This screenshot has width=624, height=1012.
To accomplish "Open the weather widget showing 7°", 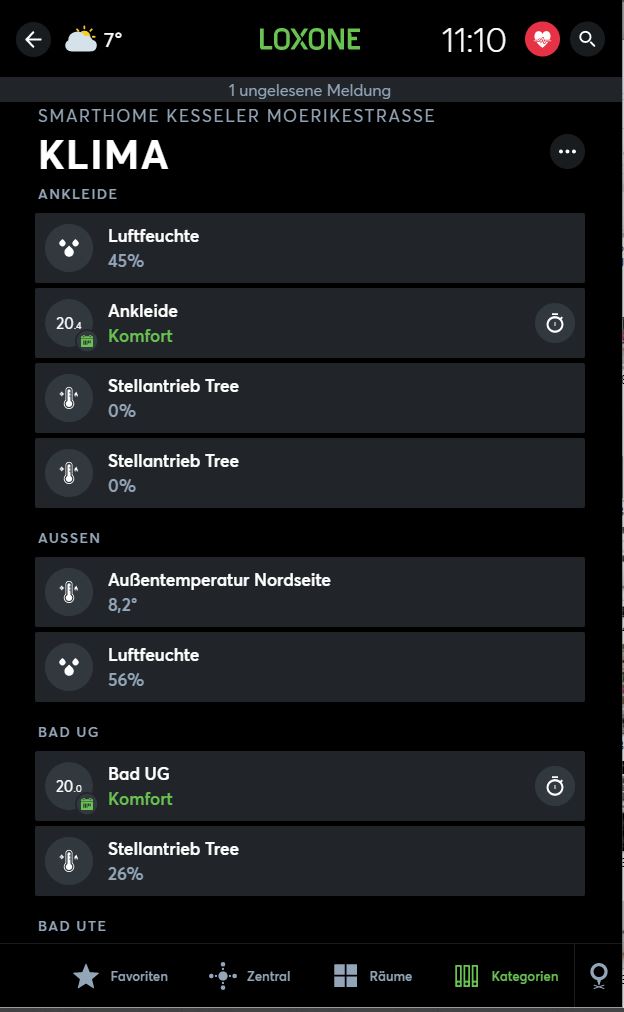I will 94,39.
